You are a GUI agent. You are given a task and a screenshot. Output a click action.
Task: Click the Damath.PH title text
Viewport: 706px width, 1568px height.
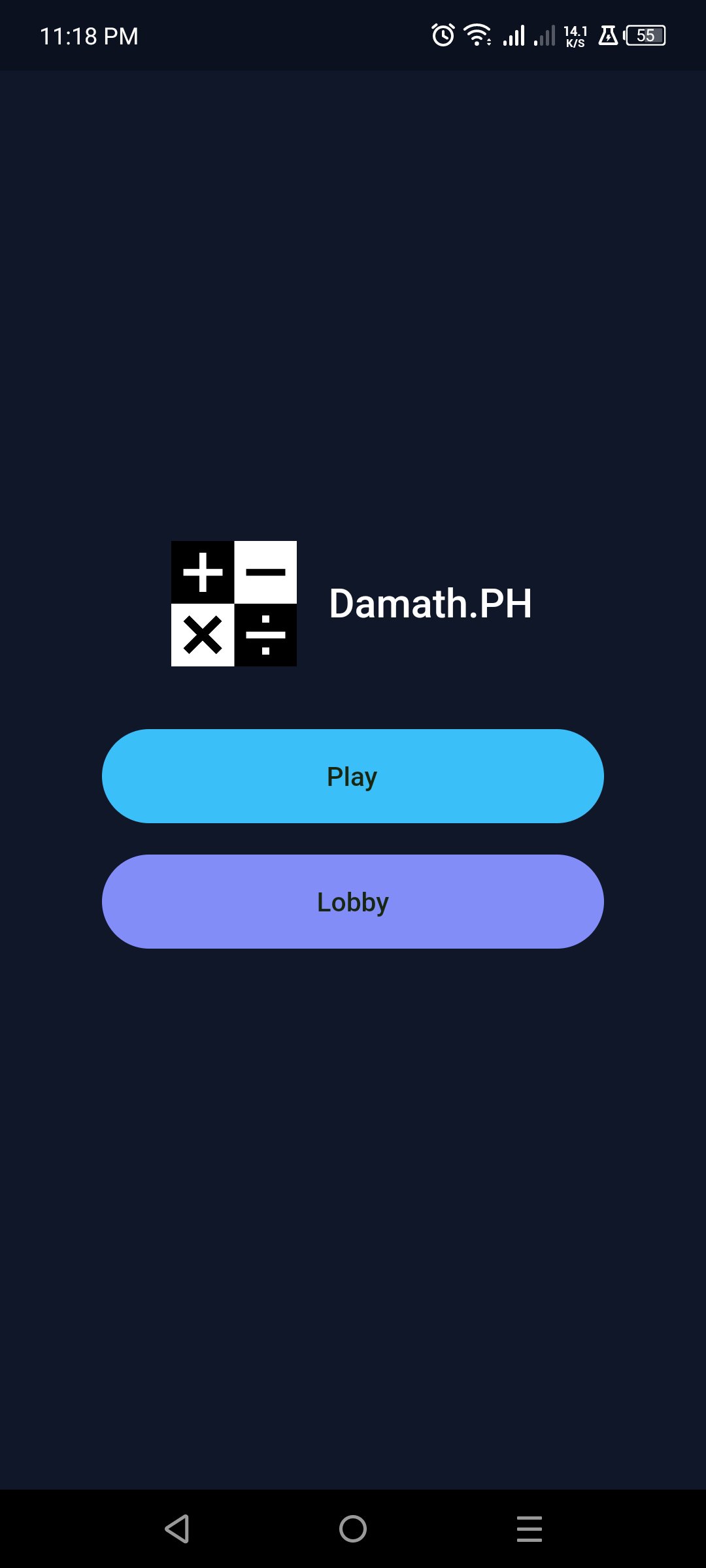click(430, 602)
